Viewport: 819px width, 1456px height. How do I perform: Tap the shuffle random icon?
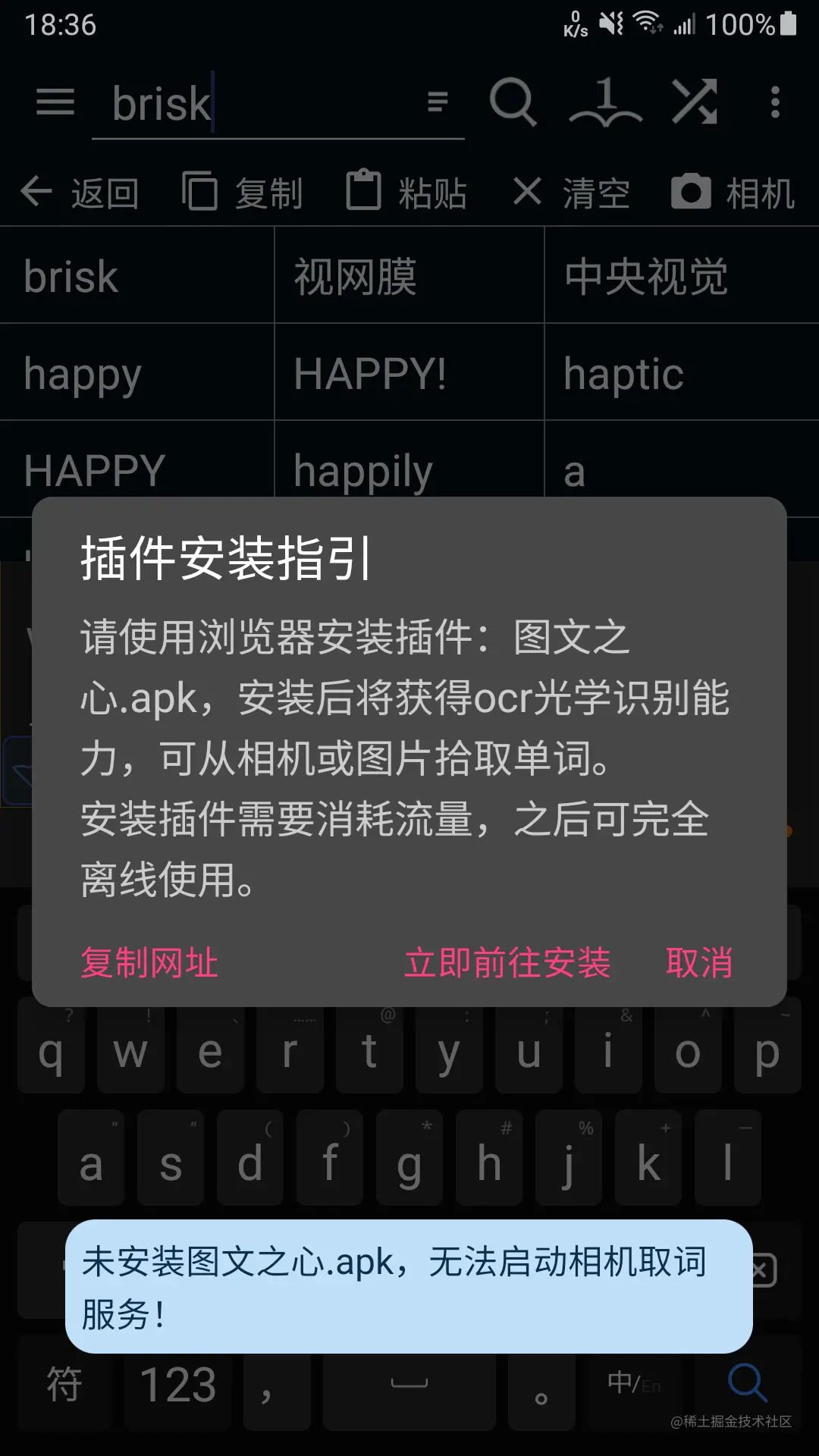click(695, 102)
